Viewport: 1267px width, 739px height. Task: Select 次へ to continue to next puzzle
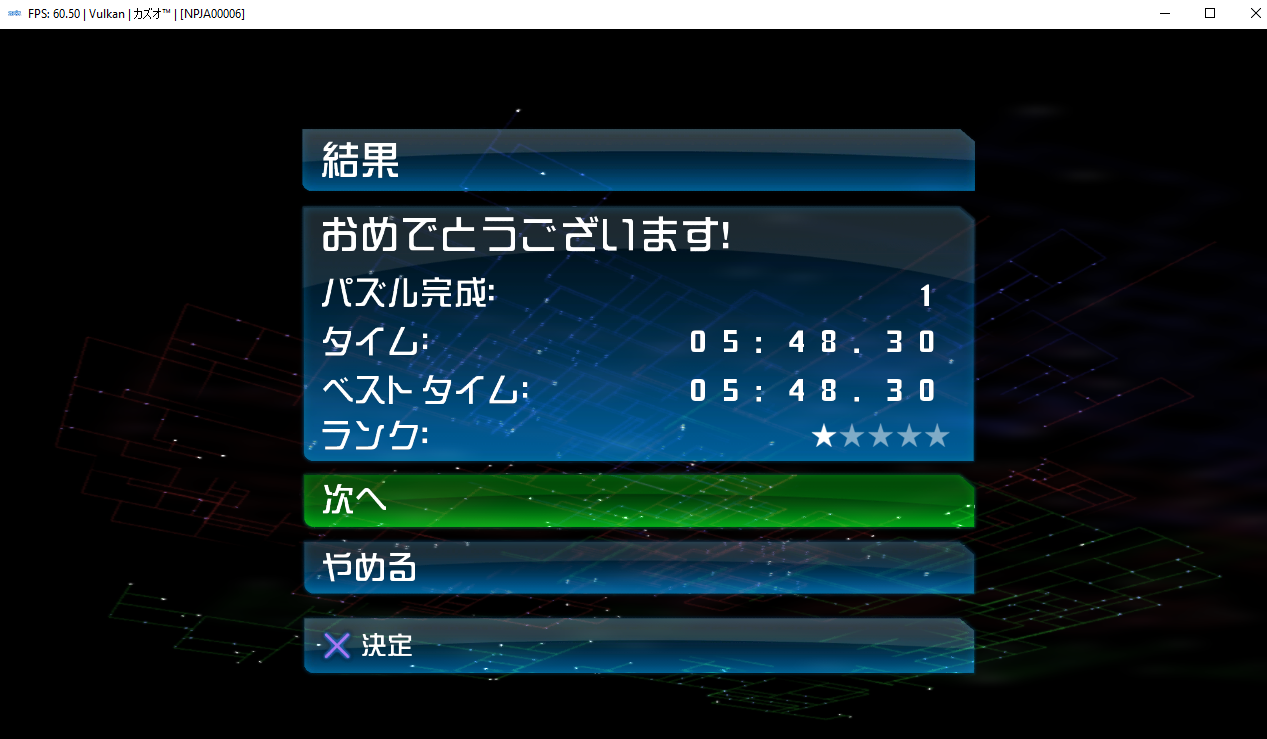(638, 501)
